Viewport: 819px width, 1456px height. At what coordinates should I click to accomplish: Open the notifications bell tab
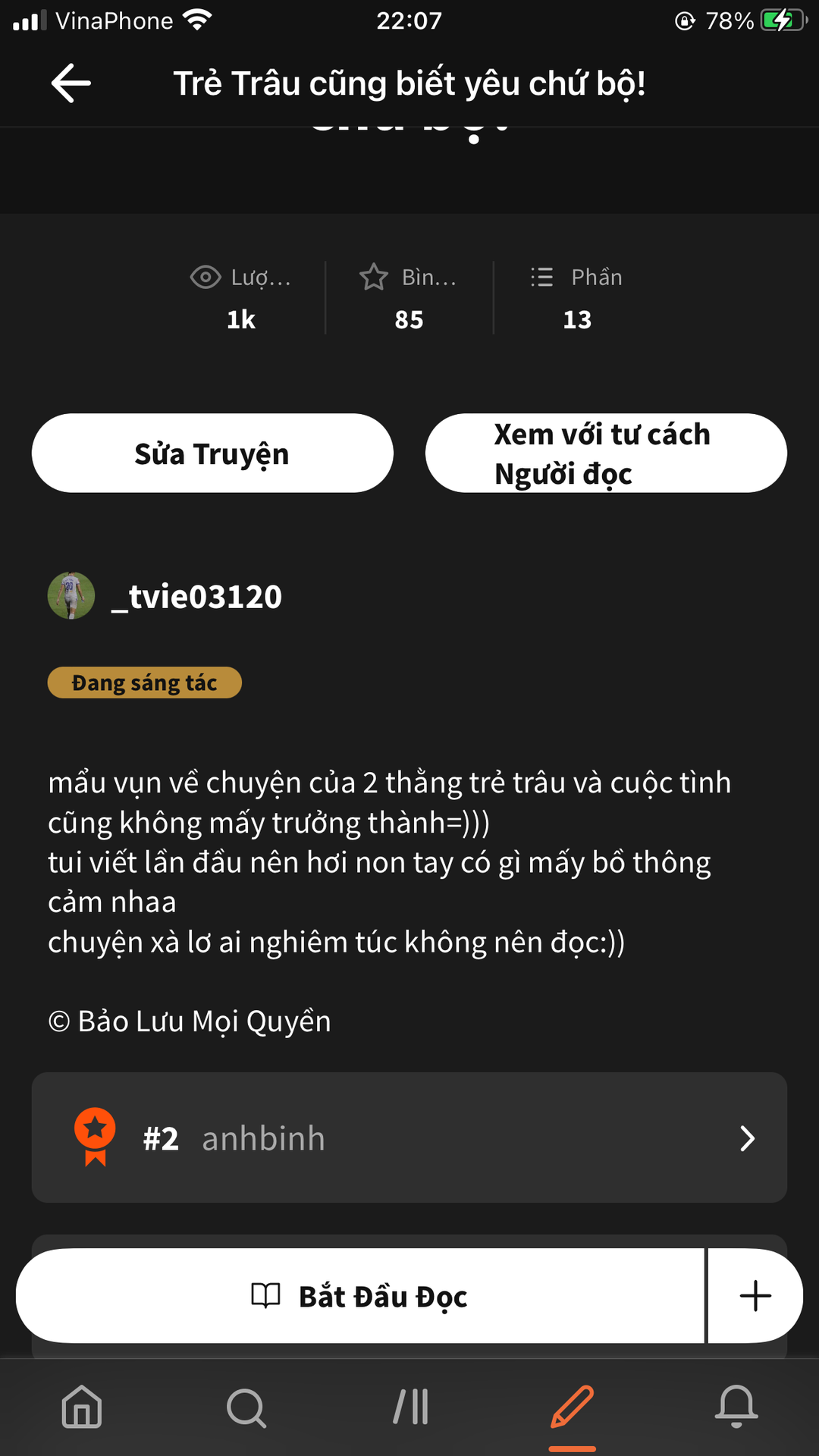tap(736, 1407)
